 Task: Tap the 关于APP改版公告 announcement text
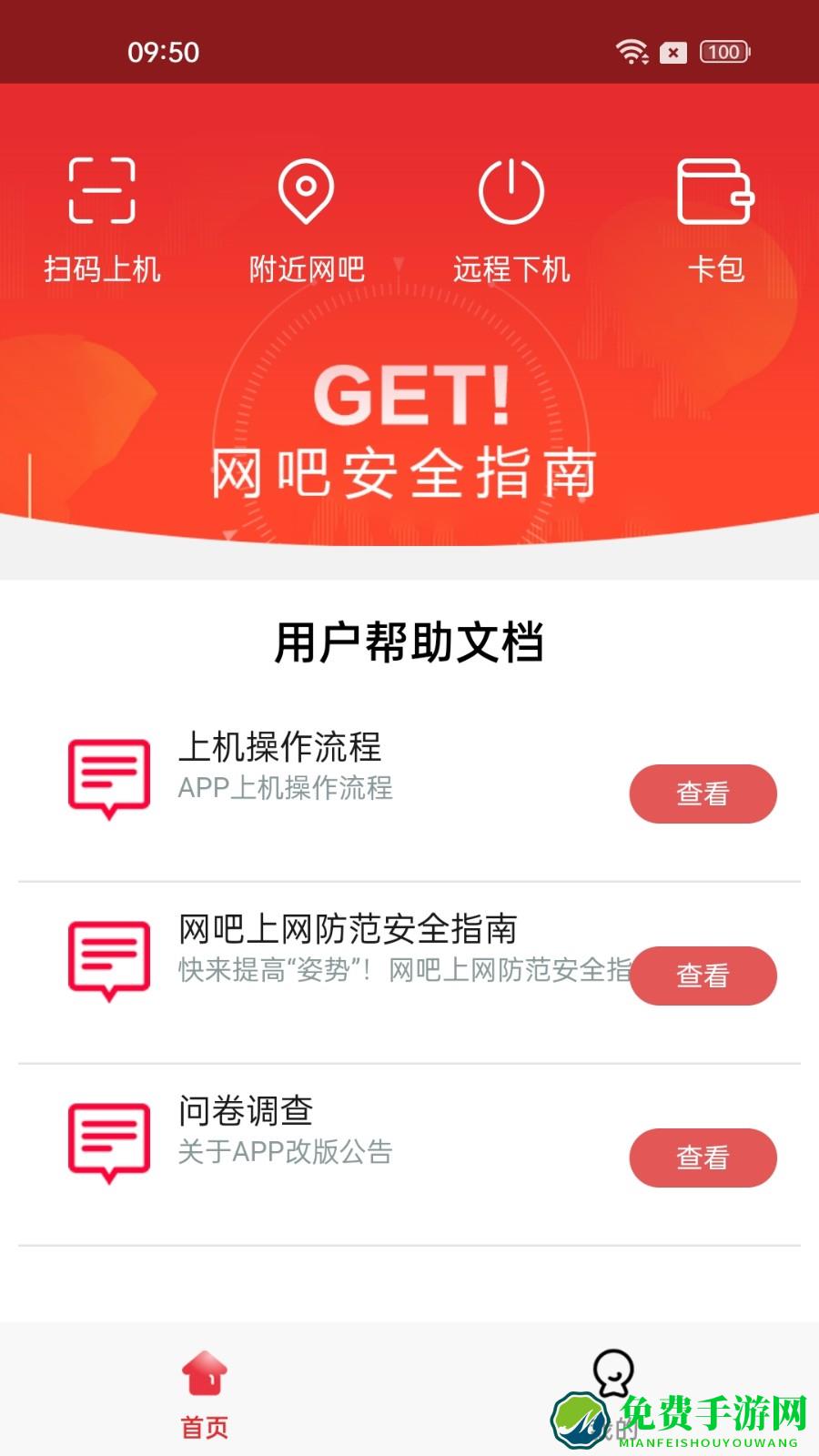[x=284, y=1154]
